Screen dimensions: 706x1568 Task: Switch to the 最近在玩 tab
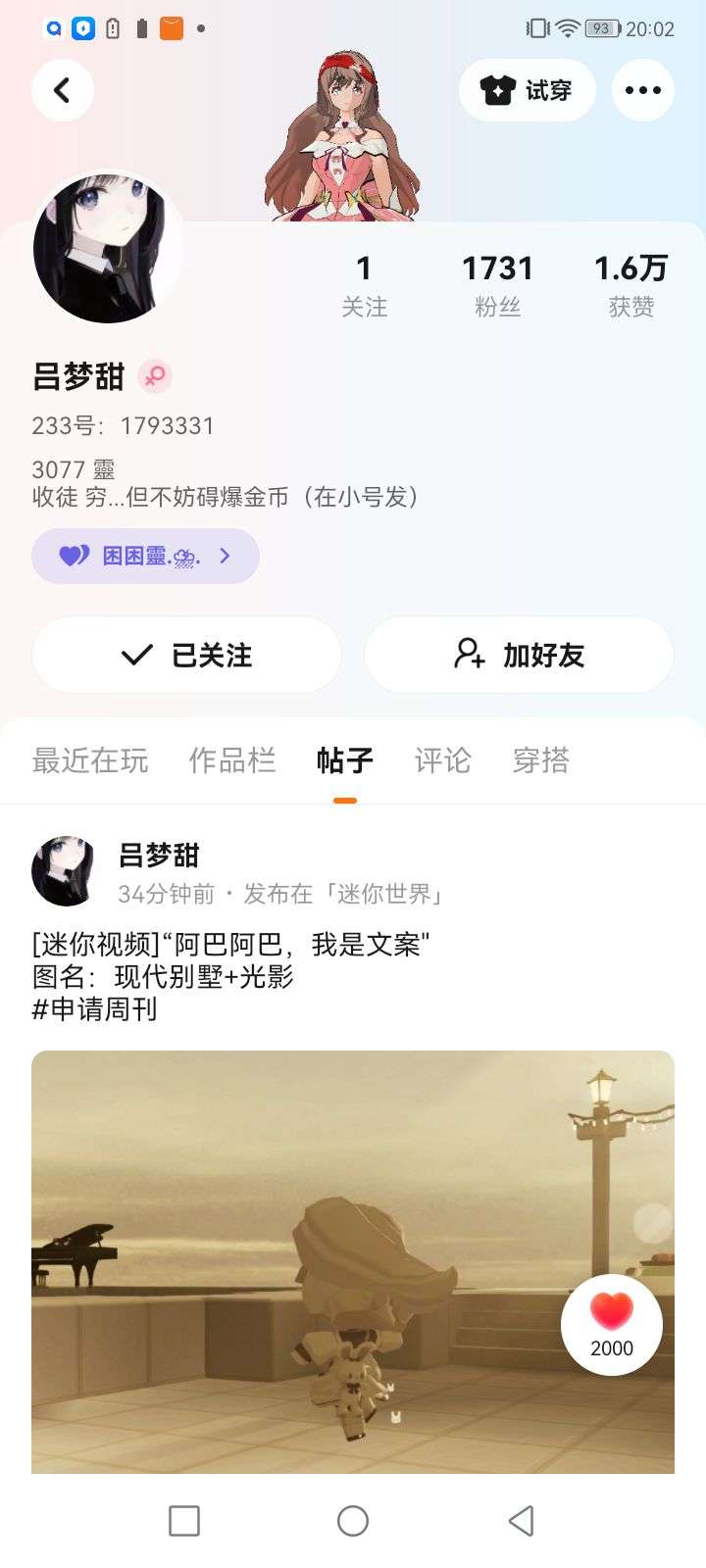90,760
